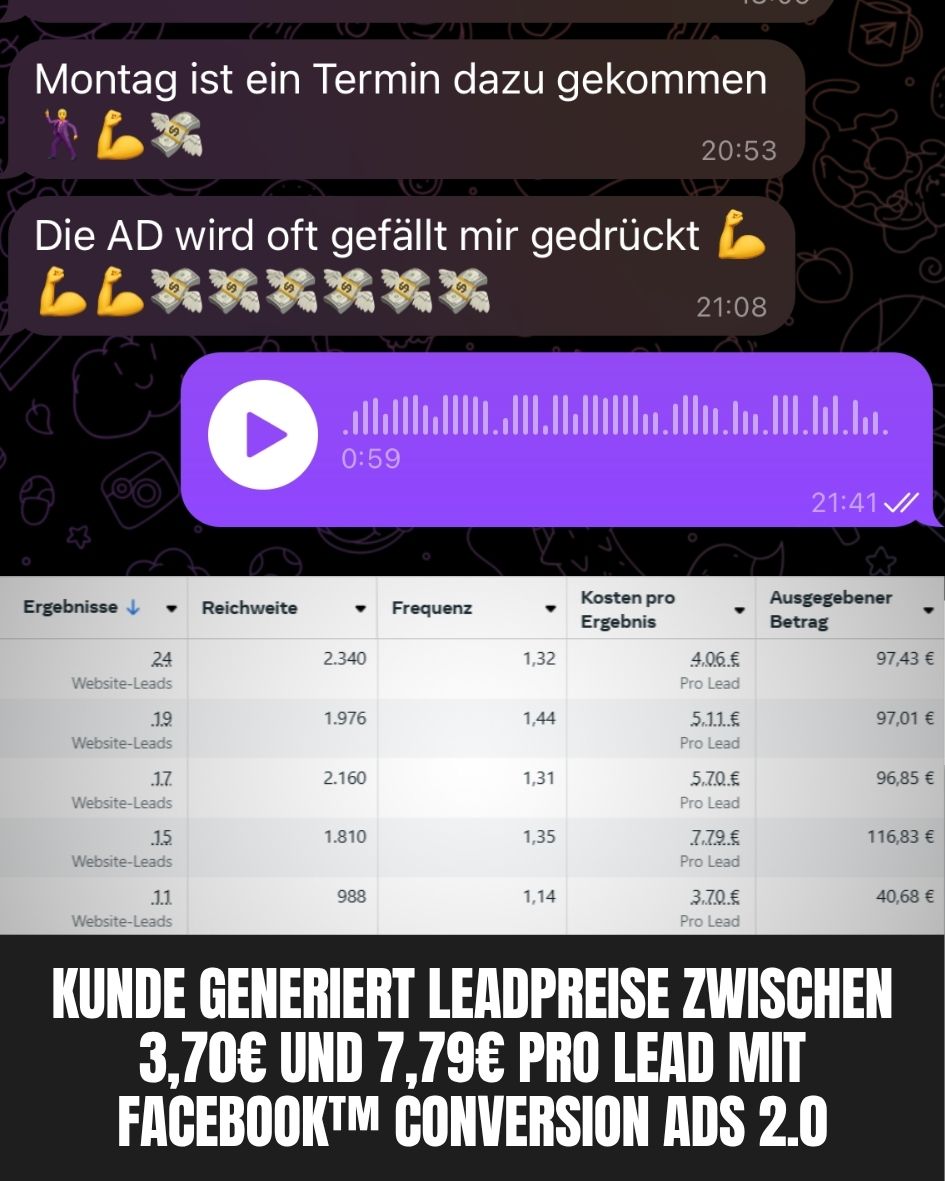Click the sort descending arrow on Ergebnisse

134,605
